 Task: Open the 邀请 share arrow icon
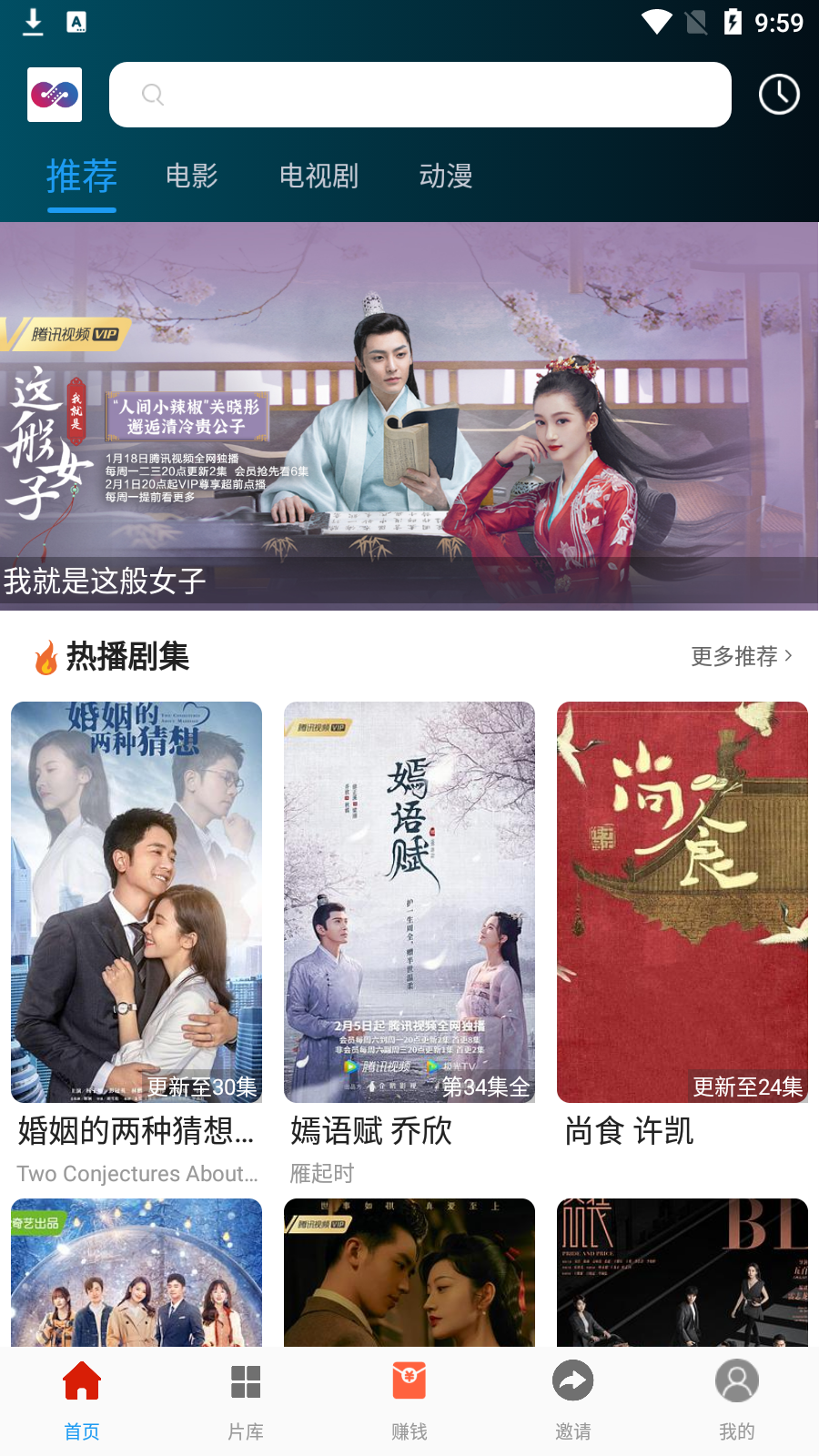coord(572,1380)
